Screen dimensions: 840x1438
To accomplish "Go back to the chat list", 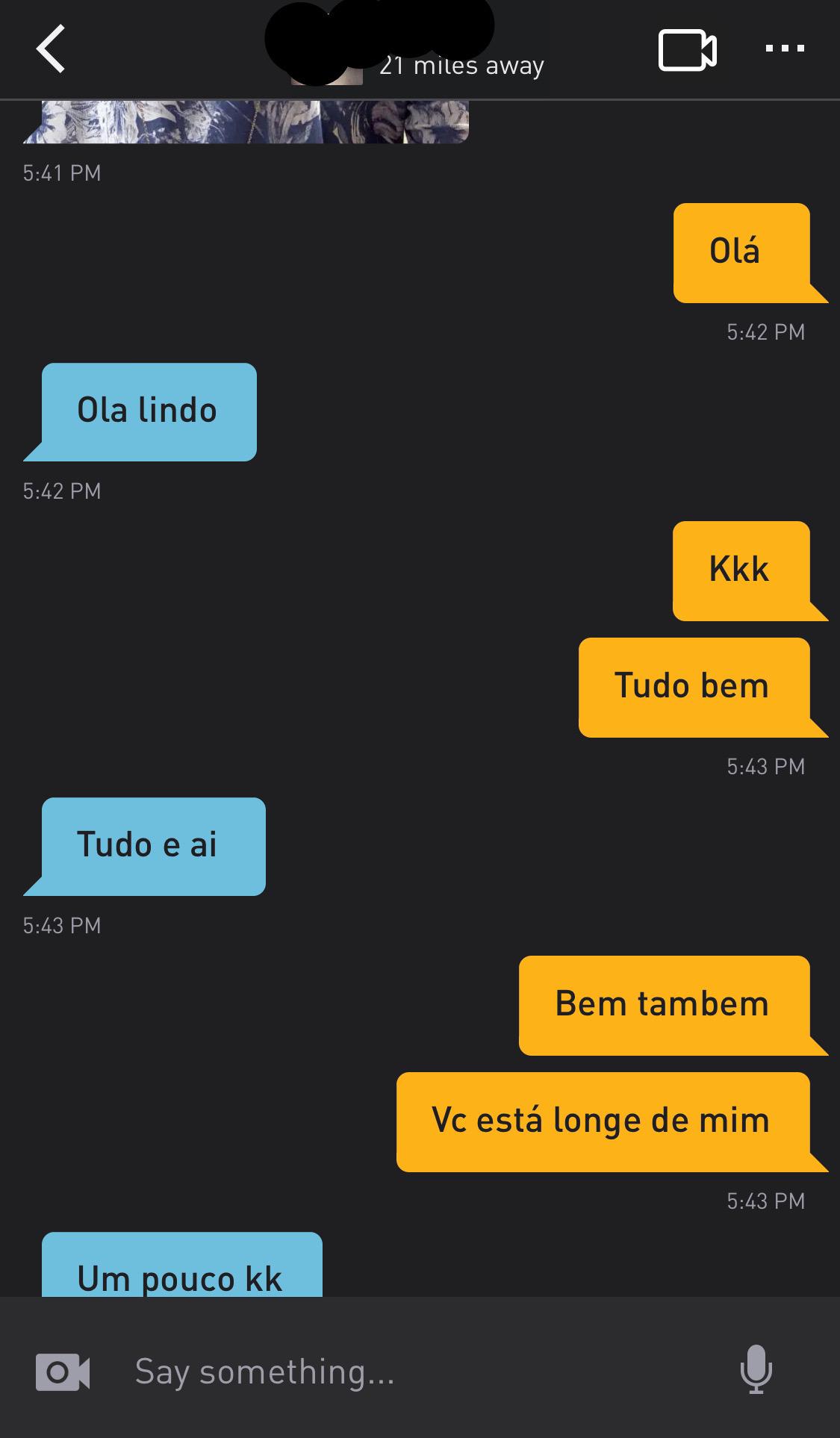I will coord(51,49).
